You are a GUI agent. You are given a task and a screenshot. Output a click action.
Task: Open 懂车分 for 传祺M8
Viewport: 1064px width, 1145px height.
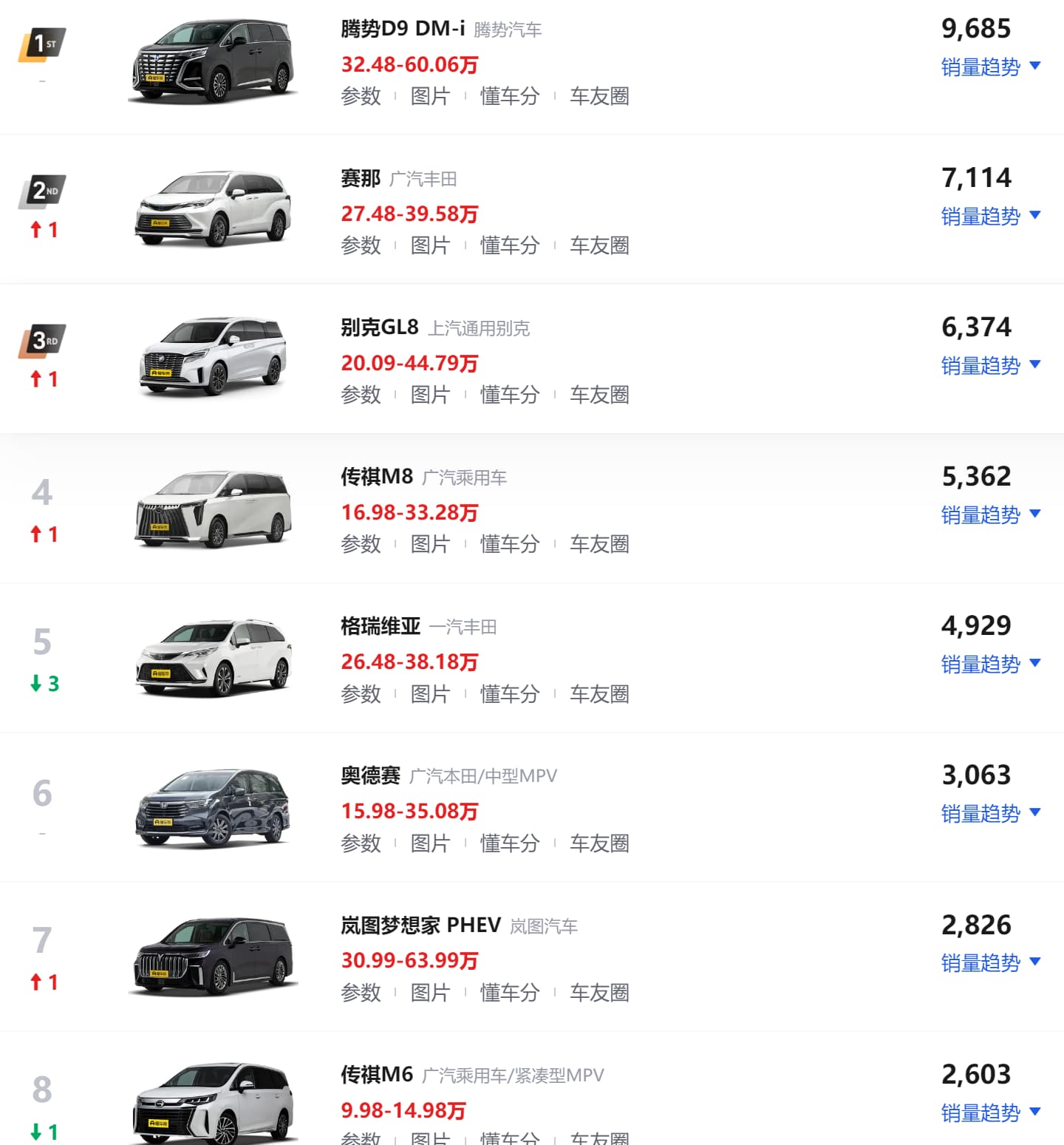pos(510,544)
